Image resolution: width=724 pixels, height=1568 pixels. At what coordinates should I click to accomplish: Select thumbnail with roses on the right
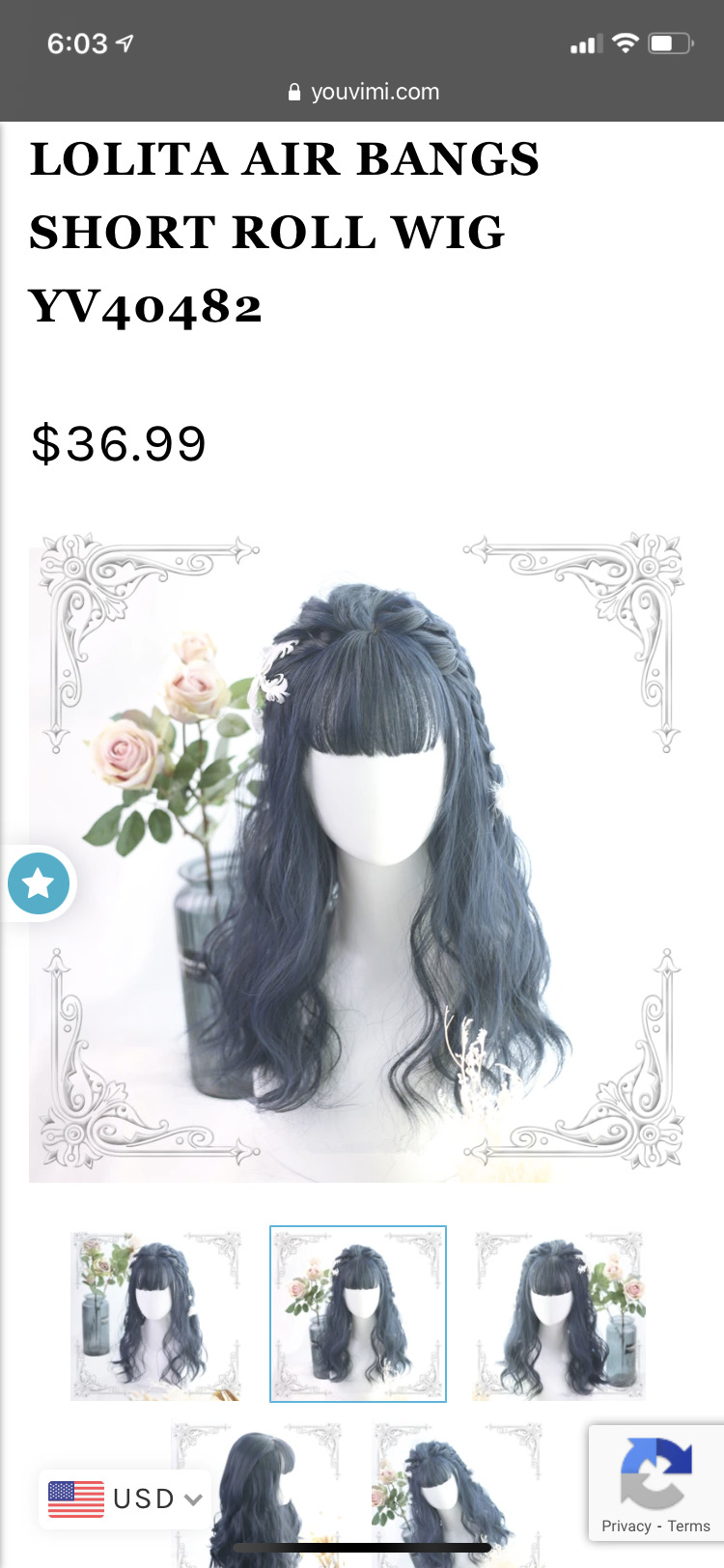click(559, 1314)
